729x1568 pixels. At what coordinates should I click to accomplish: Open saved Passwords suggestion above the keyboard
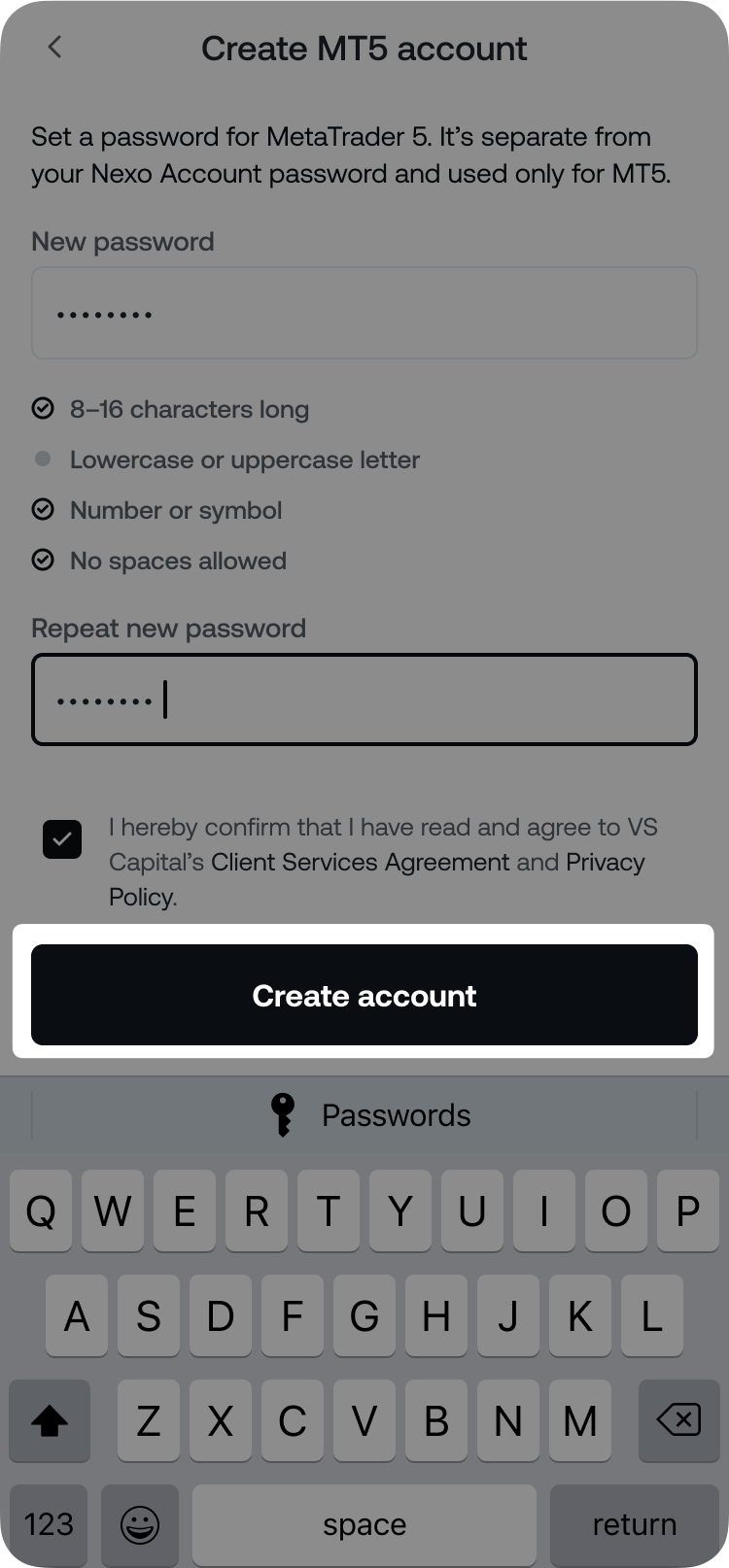tap(369, 1115)
